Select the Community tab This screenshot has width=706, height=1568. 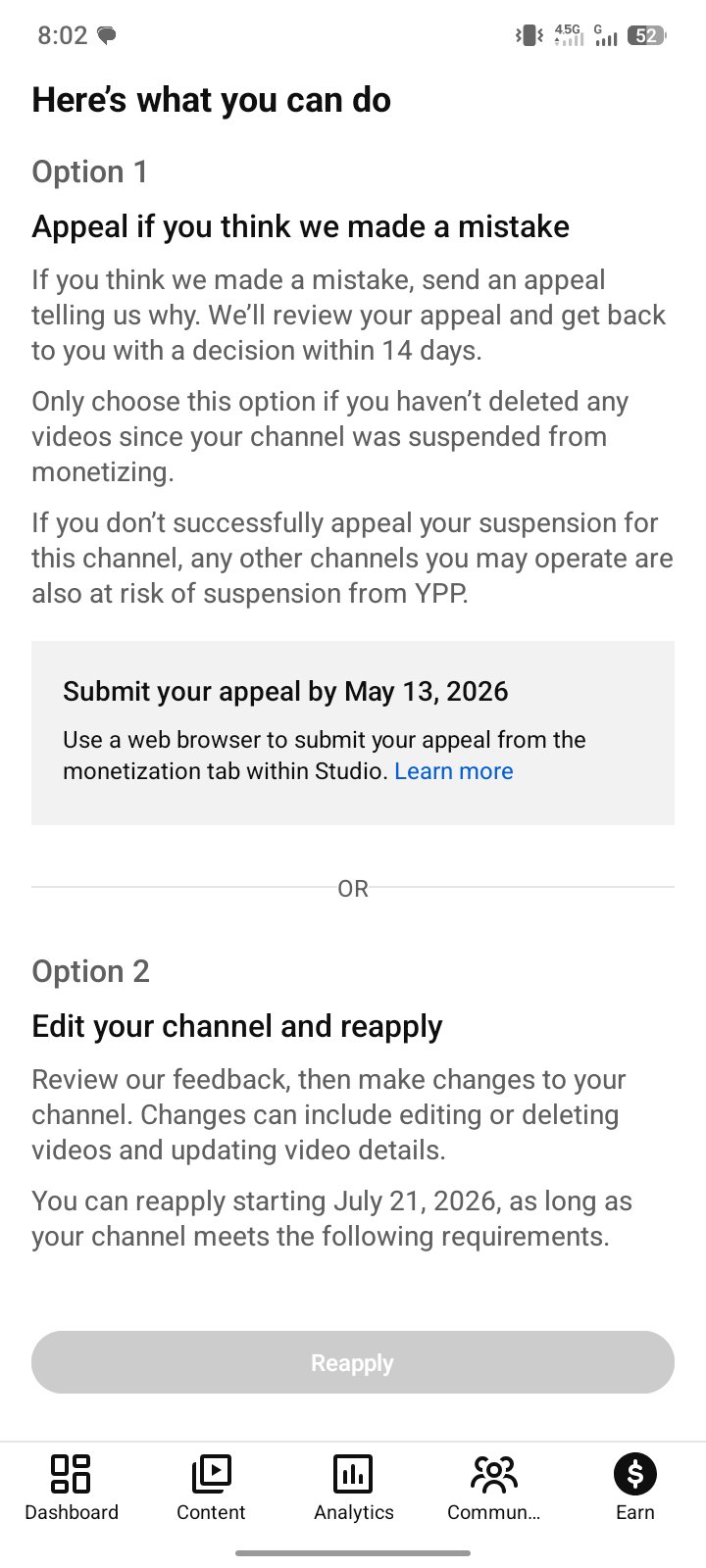point(494,1488)
